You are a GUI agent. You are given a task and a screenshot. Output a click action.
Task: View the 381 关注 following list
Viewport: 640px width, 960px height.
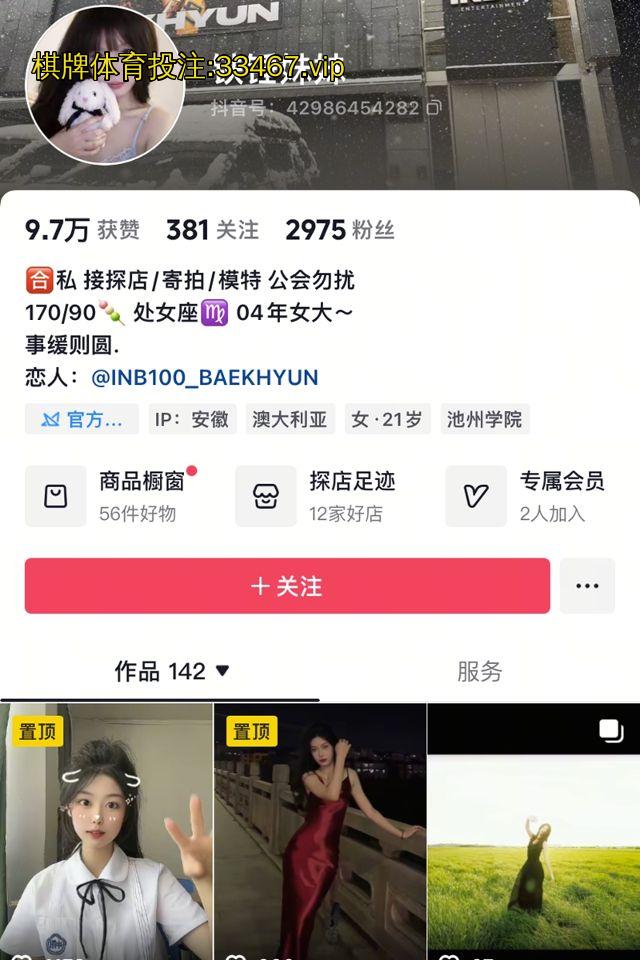pos(212,230)
